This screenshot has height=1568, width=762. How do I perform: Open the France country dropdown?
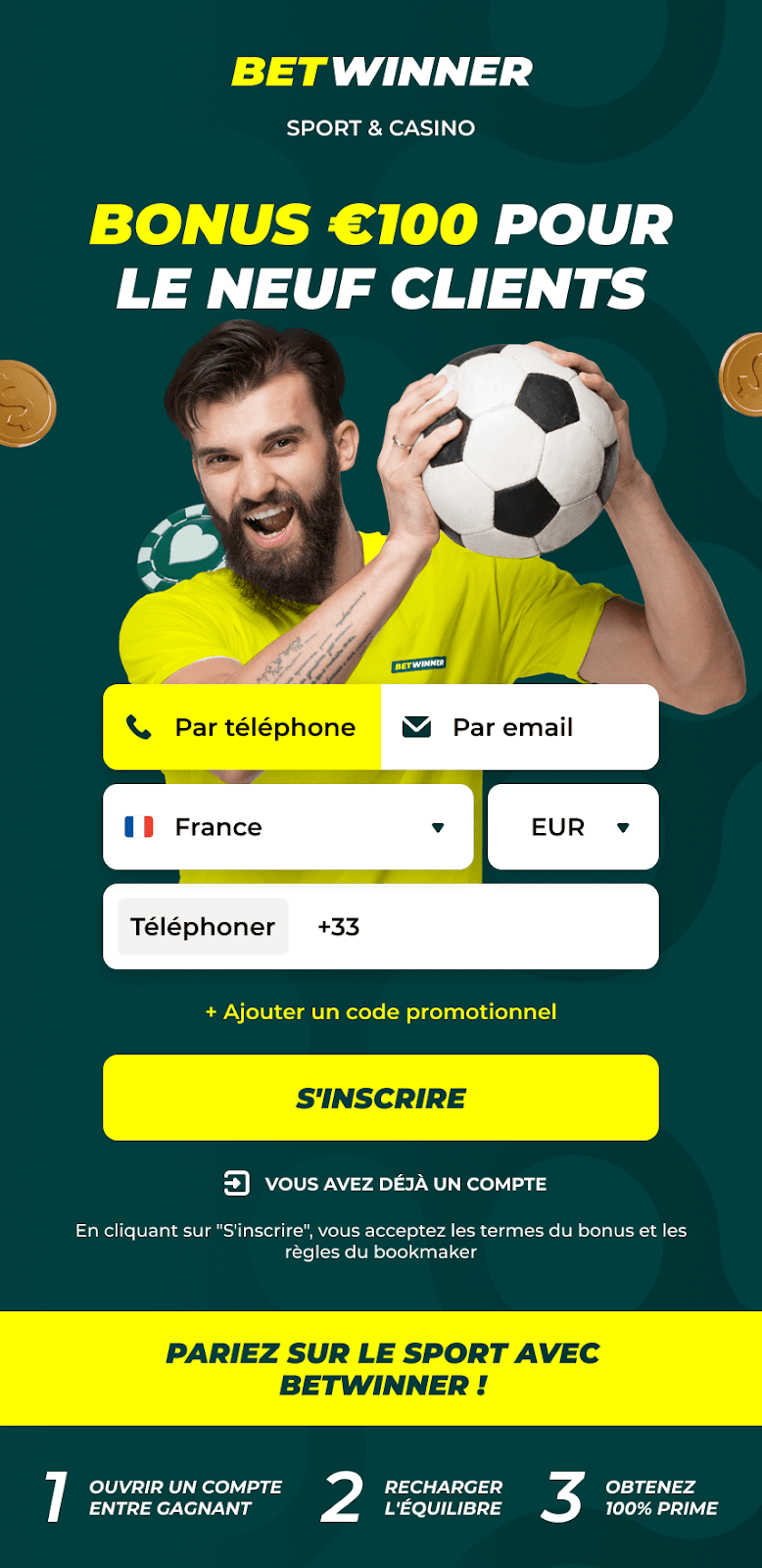pyautogui.click(x=288, y=827)
